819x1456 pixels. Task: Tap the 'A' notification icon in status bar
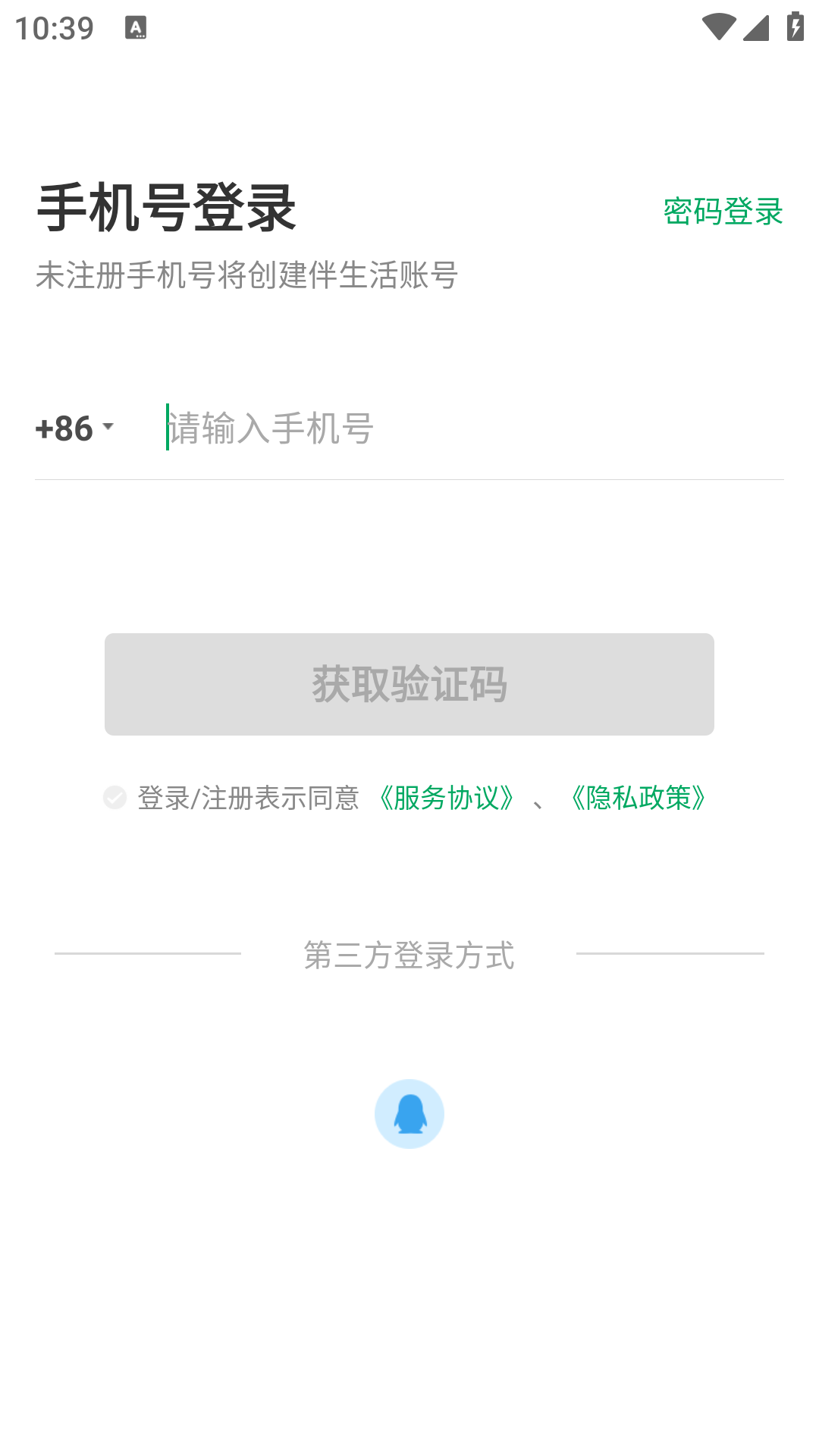click(136, 27)
